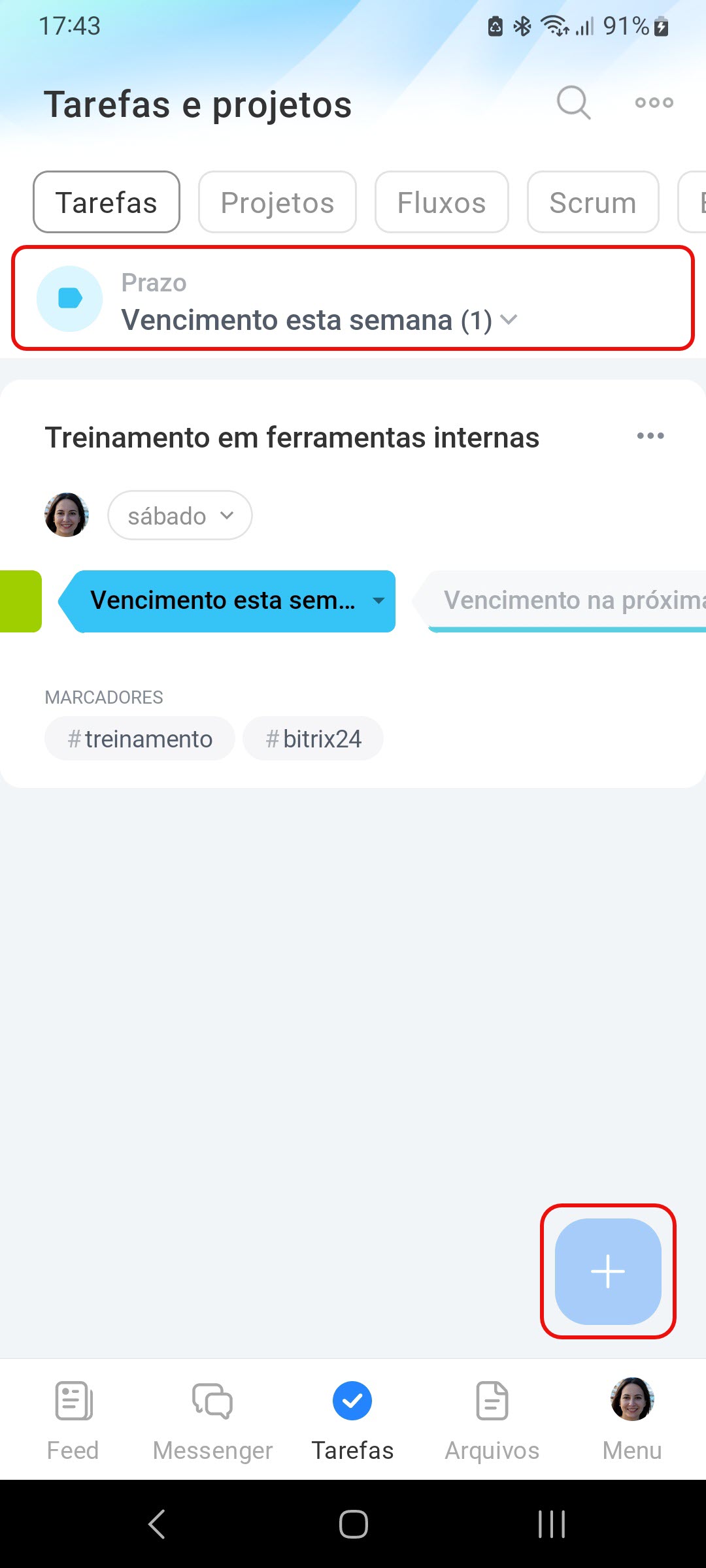Create a new task with plus button
Screen dimensions: 706x1568
[x=608, y=1271]
